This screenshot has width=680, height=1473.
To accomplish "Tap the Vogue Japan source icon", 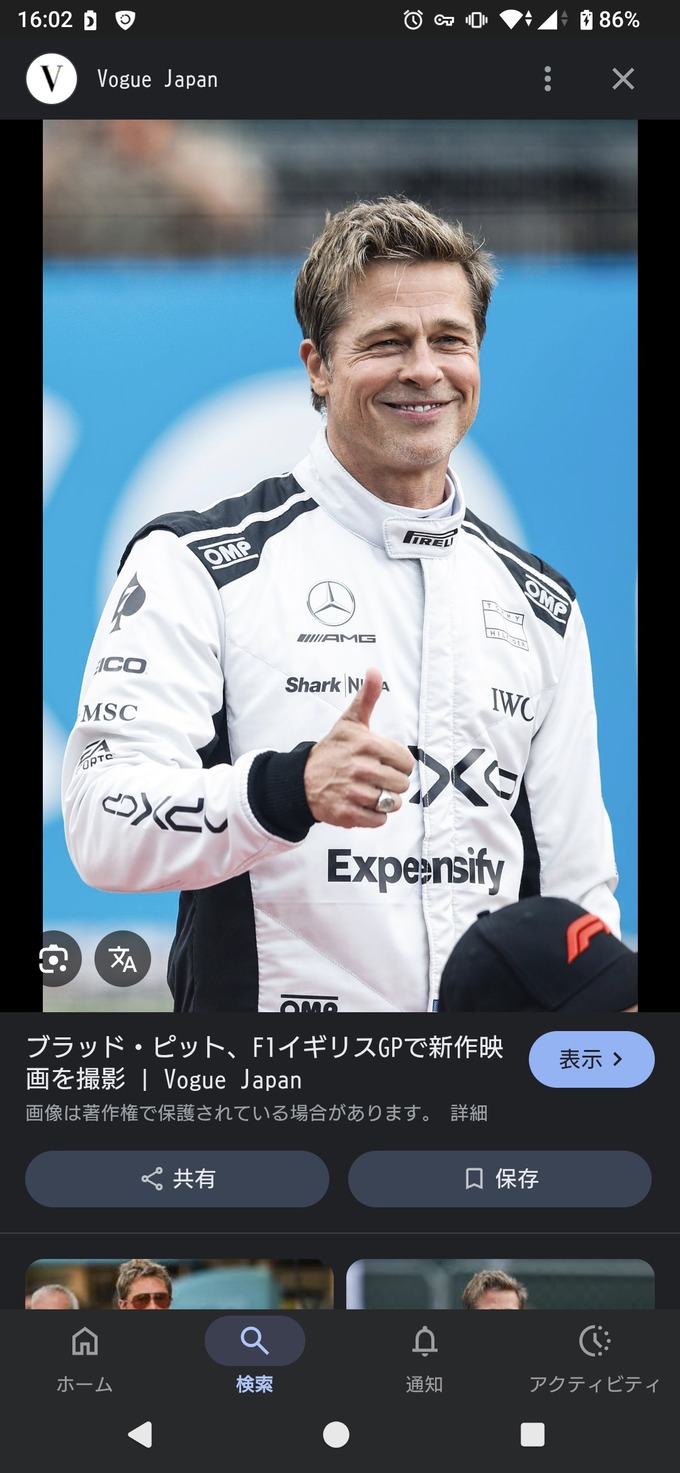I will click(x=51, y=79).
